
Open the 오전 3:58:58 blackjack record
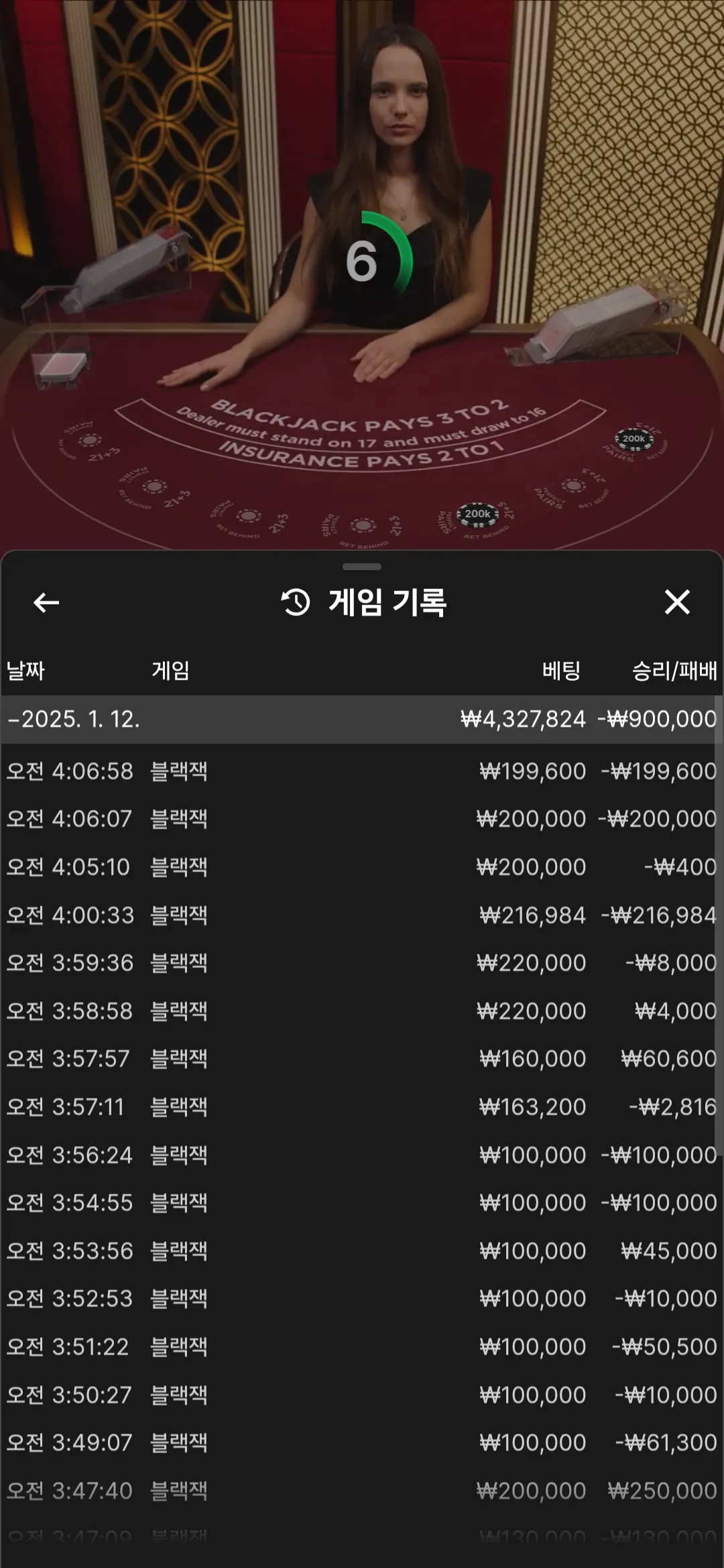(362, 1011)
